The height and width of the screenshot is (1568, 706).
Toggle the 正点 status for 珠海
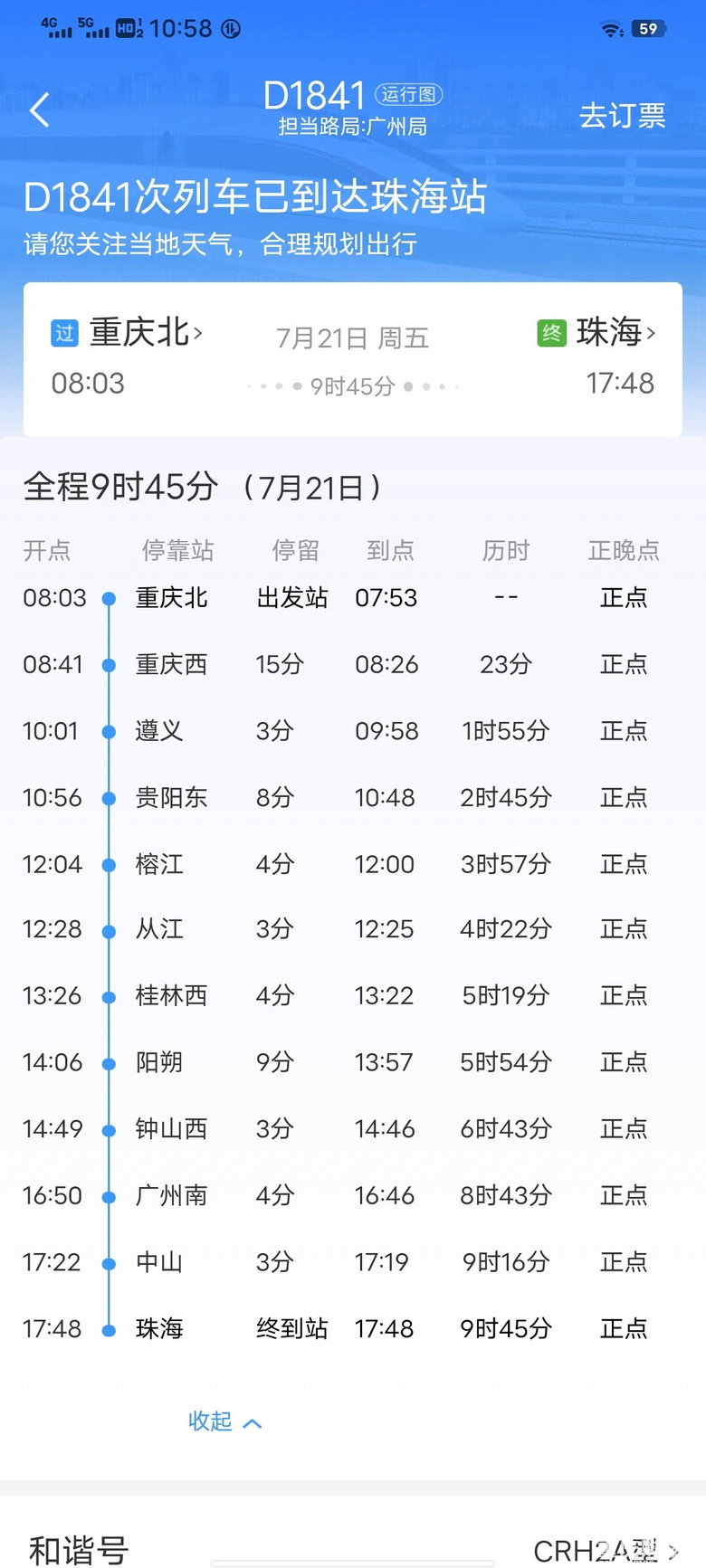(624, 1328)
